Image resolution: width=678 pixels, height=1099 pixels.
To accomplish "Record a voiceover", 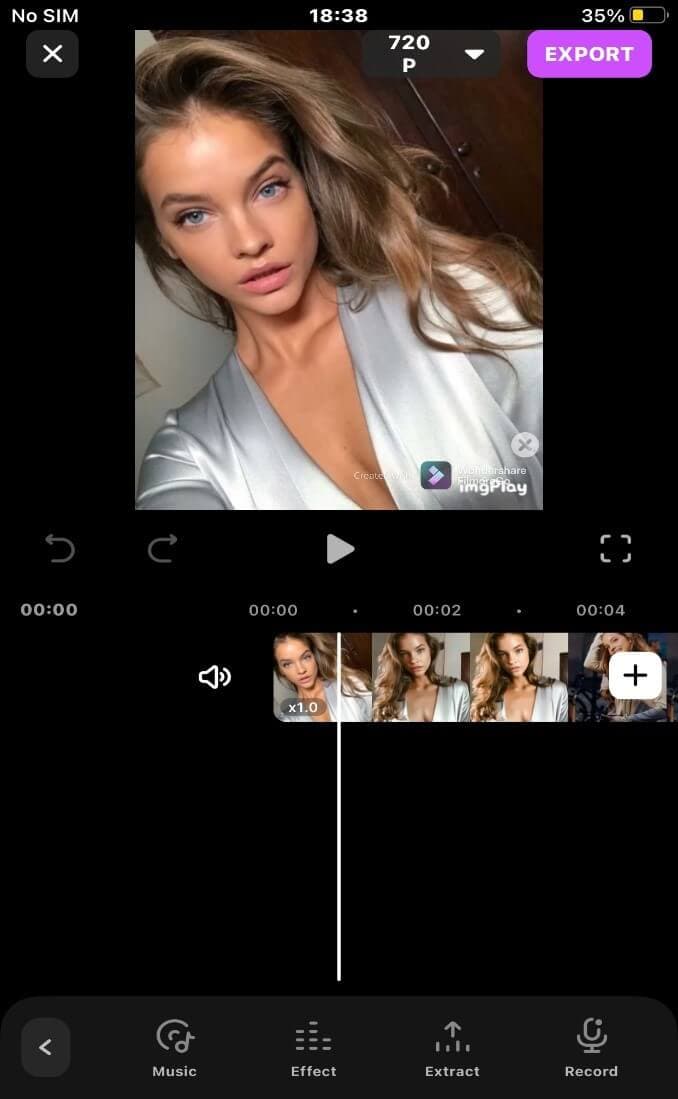I will [x=591, y=1047].
